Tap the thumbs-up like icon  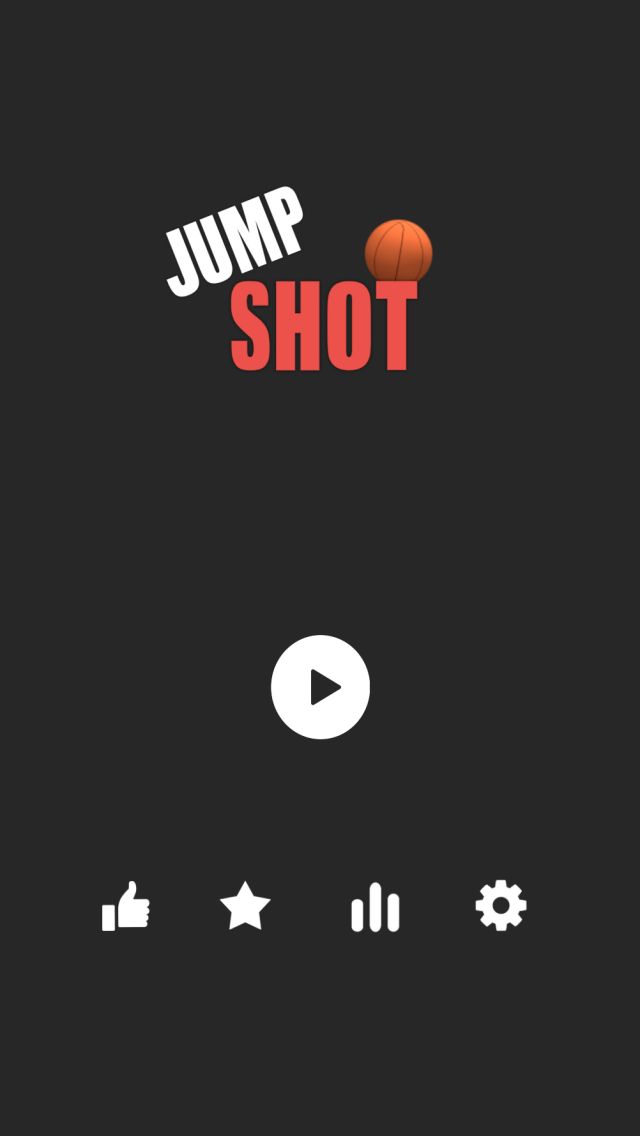click(x=125, y=906)
